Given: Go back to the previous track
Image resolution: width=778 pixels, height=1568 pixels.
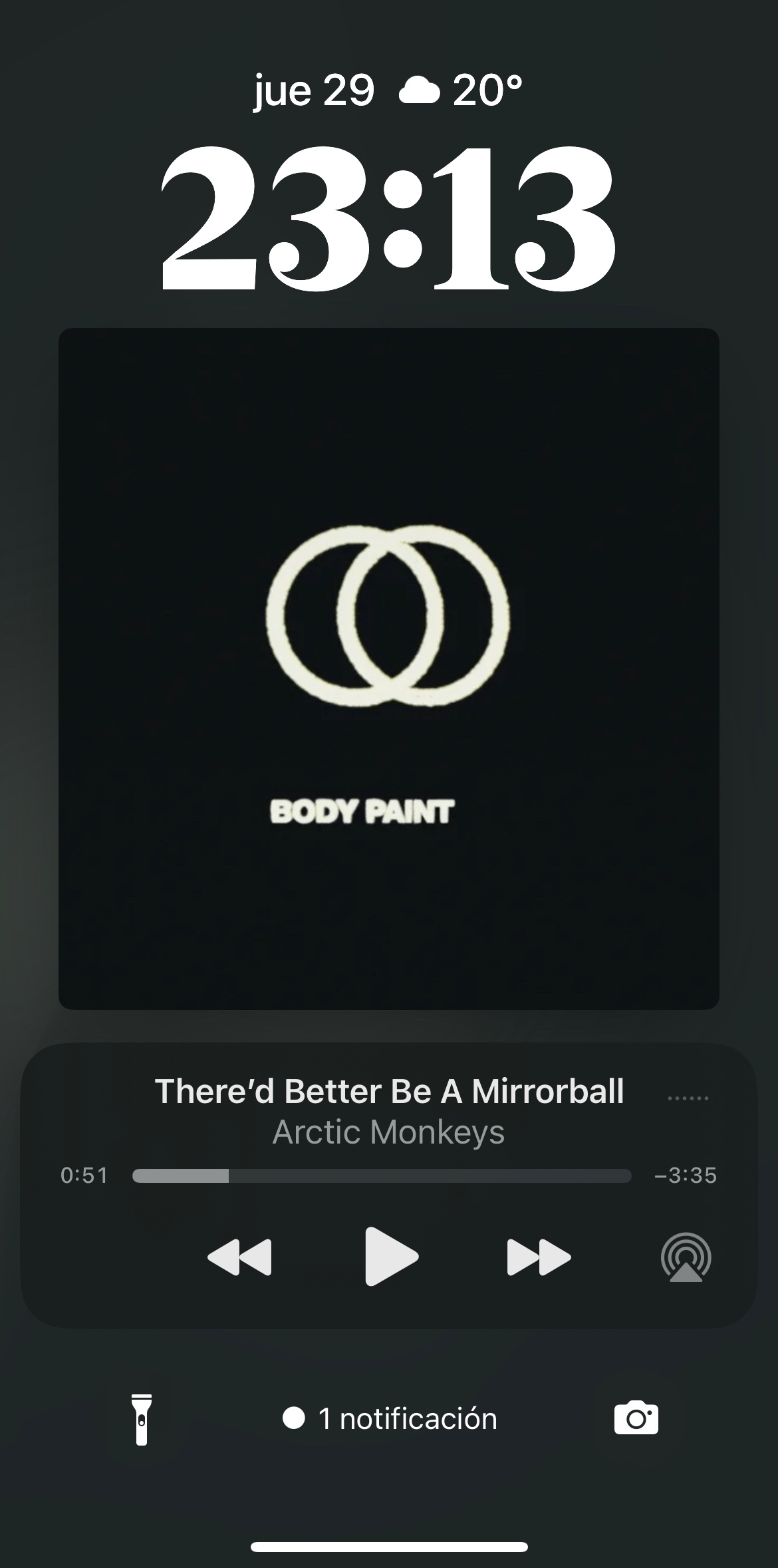Looking at the screenshot, I should pyautogui.click(x=239, y=1257).
